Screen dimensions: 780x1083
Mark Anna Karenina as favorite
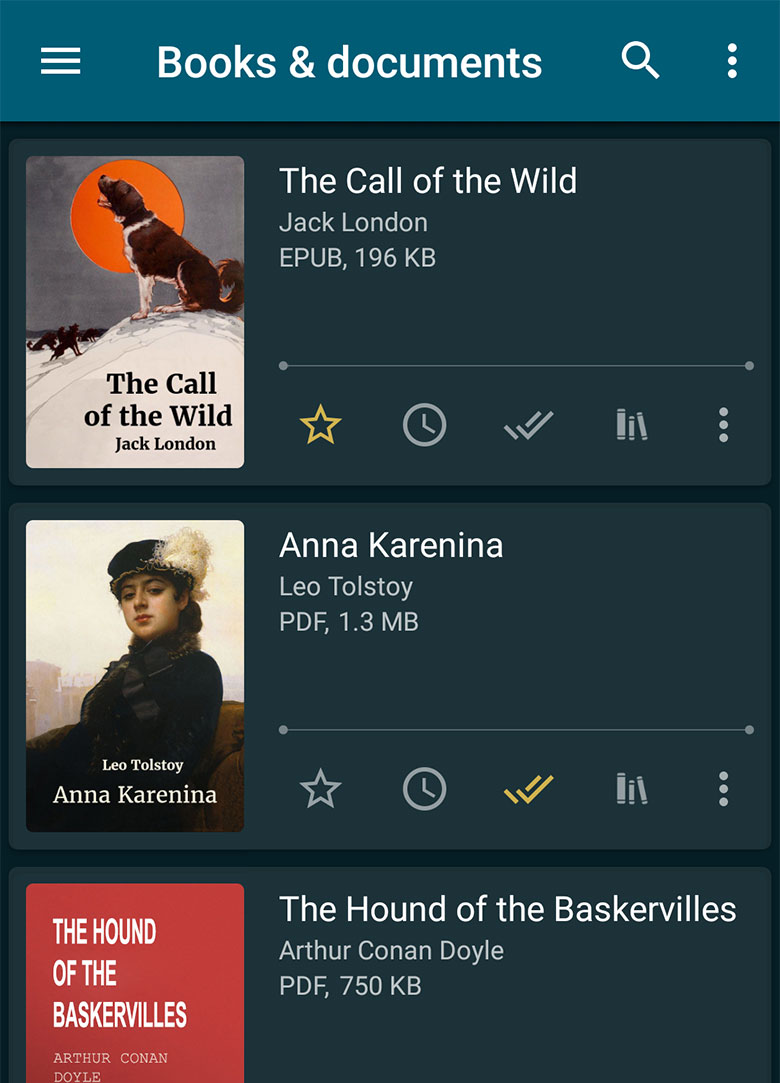click(x=319, y=788)
